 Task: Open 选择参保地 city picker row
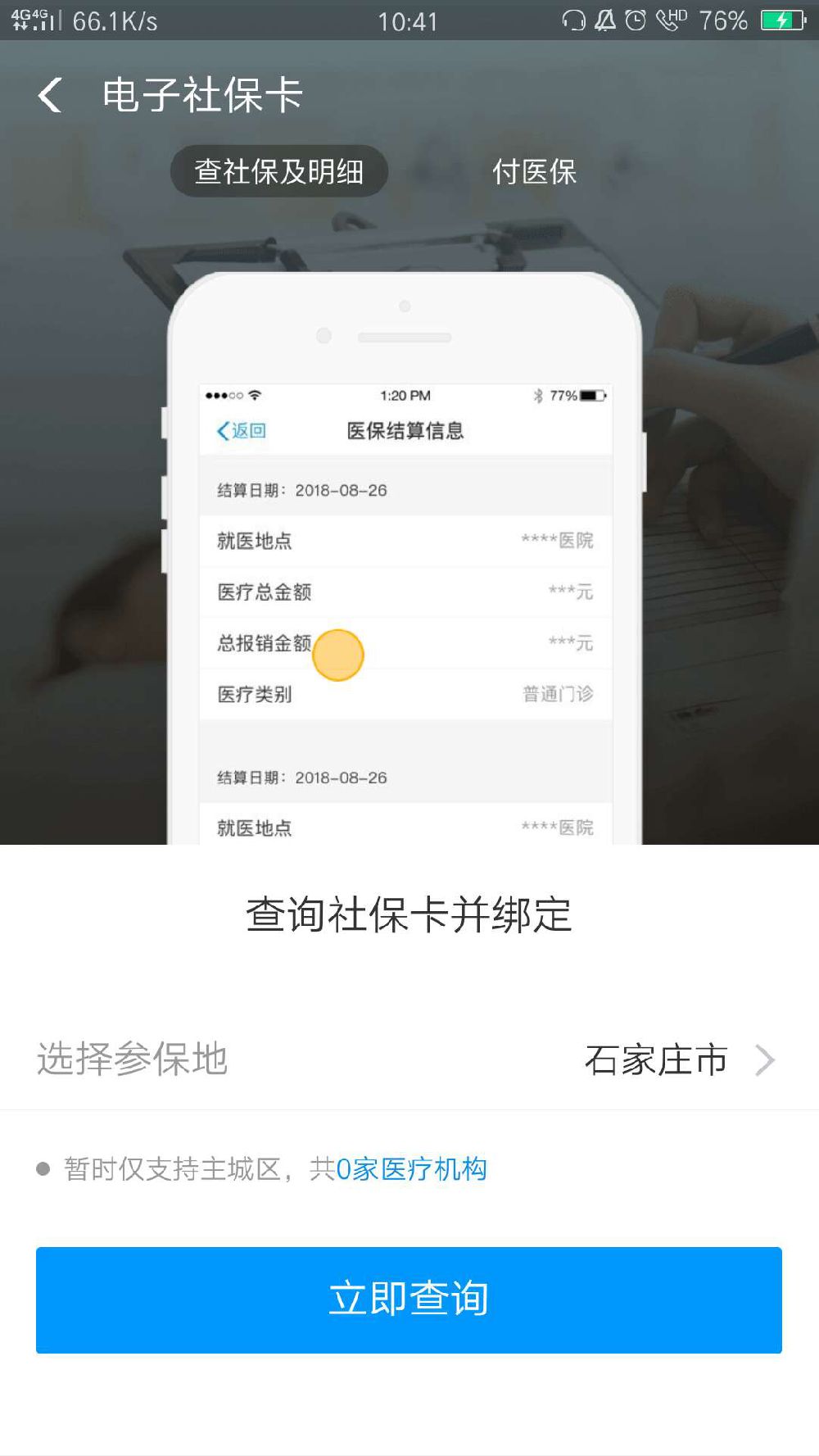coord(409,1059)
